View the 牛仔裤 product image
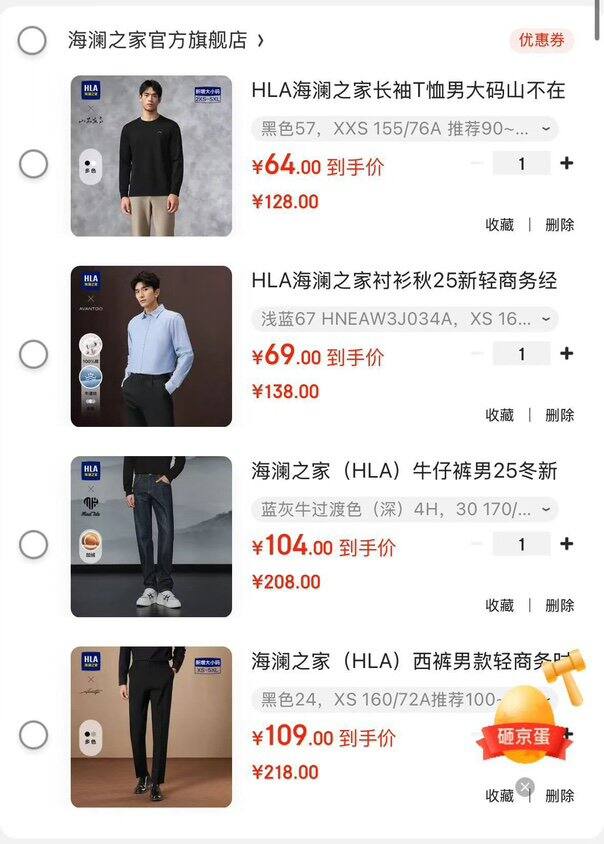The width and height of the screenshot is (604, 844). click(151, 537)
